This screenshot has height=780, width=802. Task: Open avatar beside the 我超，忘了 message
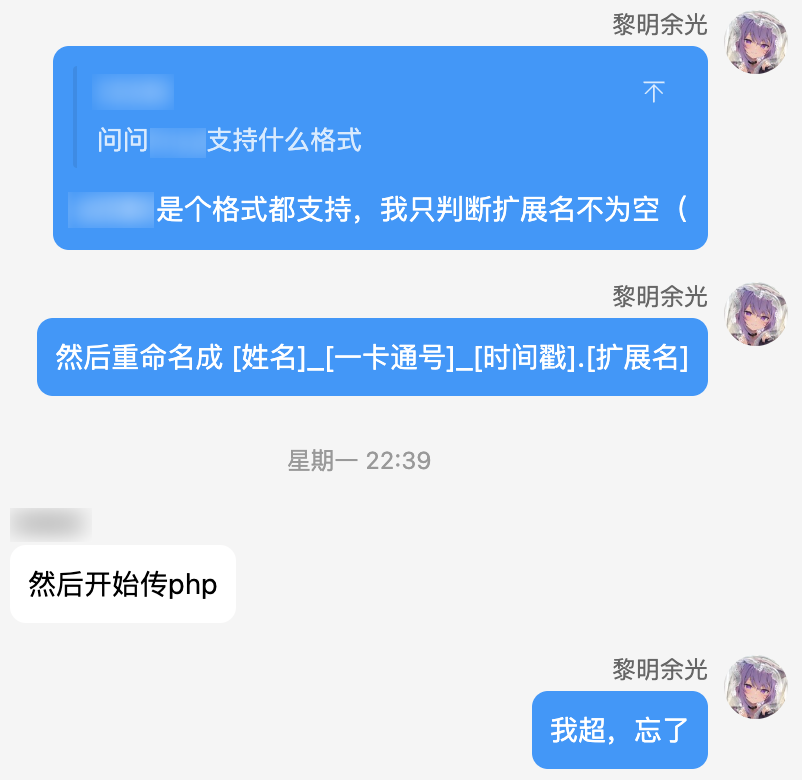pyautogui.click(x=755, y=688)
